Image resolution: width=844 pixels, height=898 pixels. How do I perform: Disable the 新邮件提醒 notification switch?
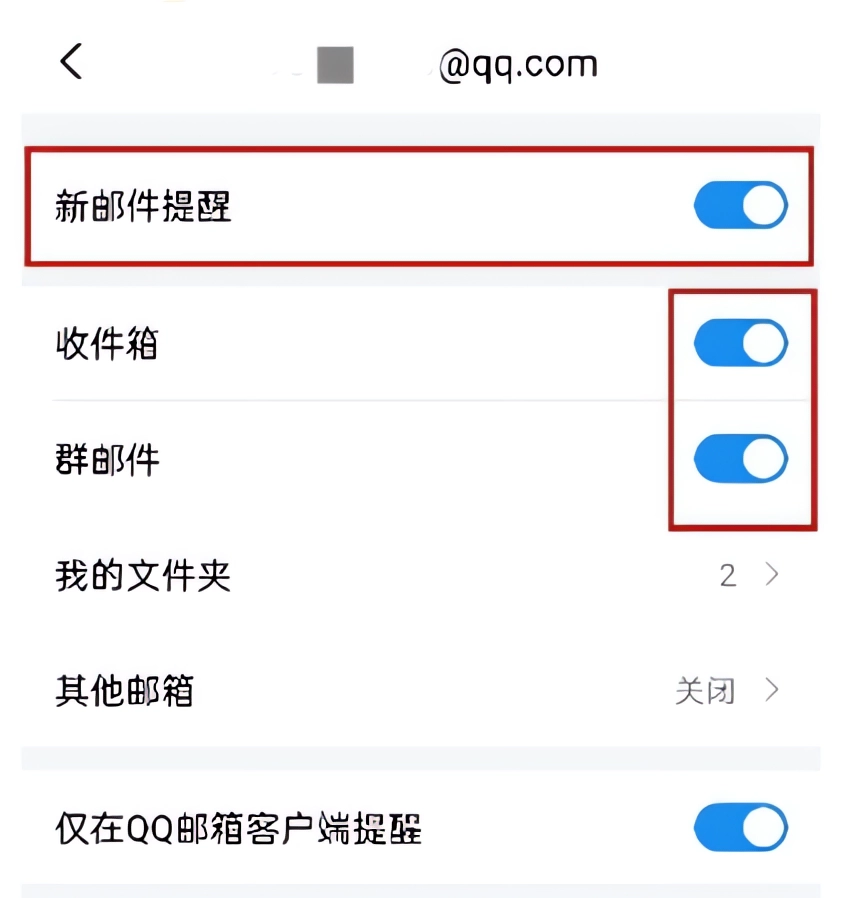point(740,205)
